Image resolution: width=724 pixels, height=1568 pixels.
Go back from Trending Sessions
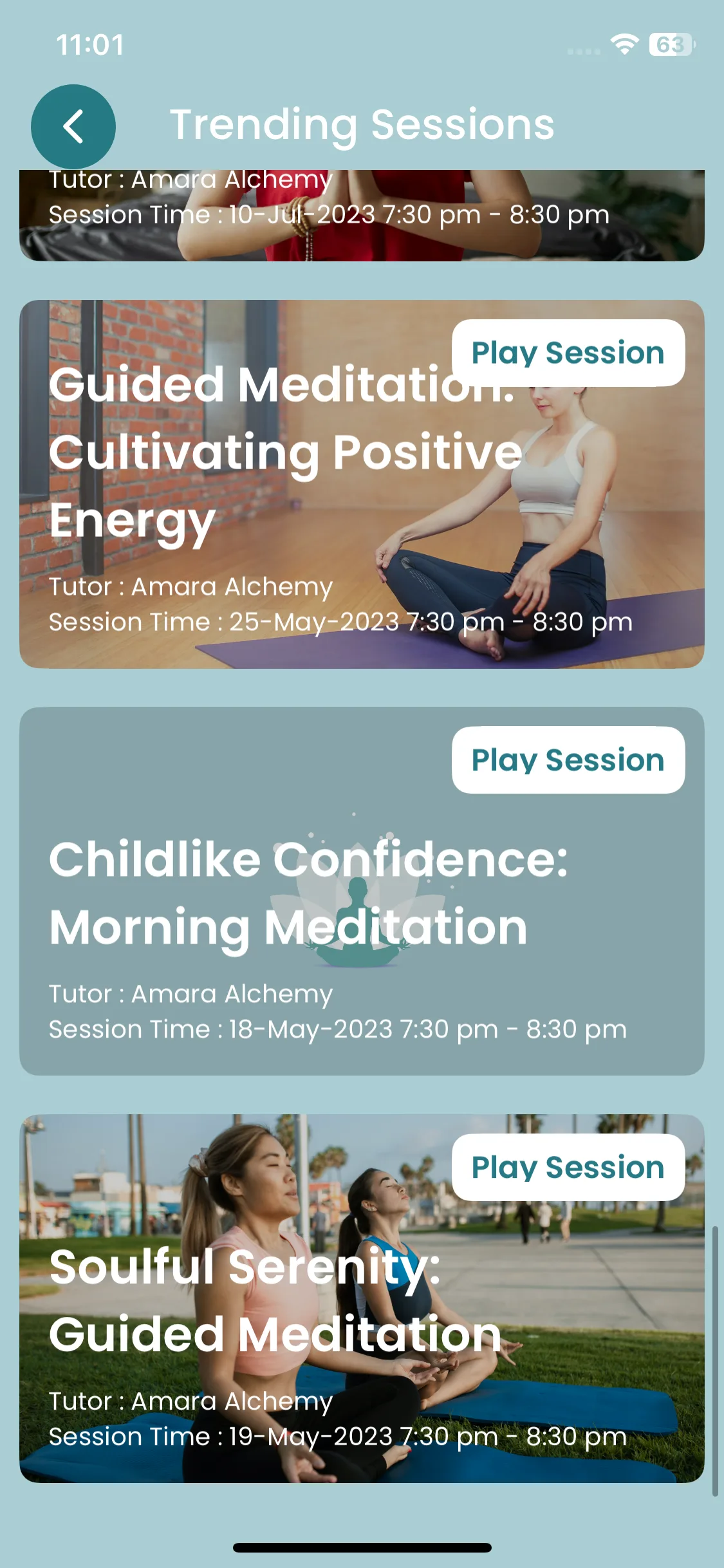tap(73, 126)
